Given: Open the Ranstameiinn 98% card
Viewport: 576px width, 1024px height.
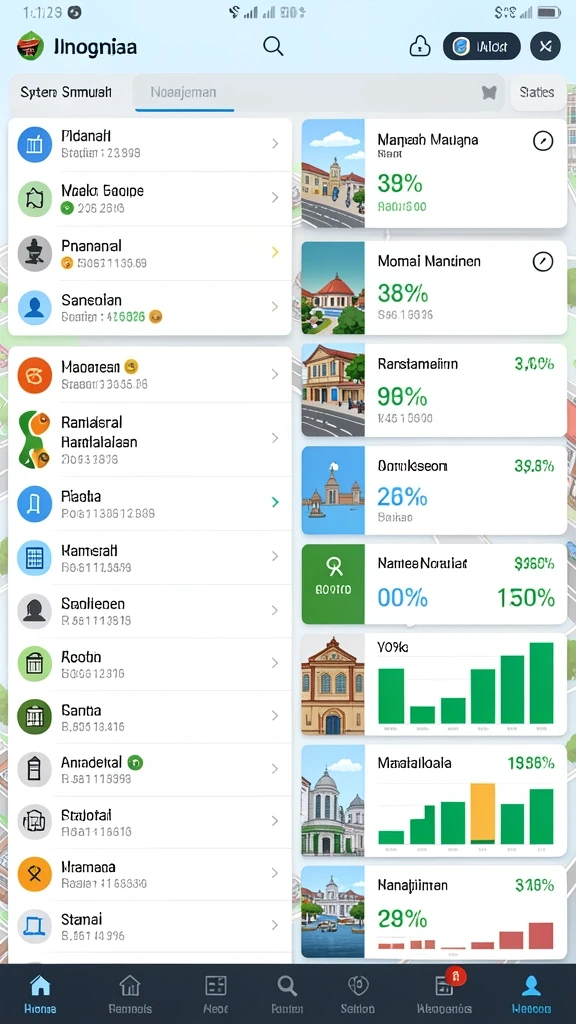Looking at the screenshot, I should (x=434, y=390).
